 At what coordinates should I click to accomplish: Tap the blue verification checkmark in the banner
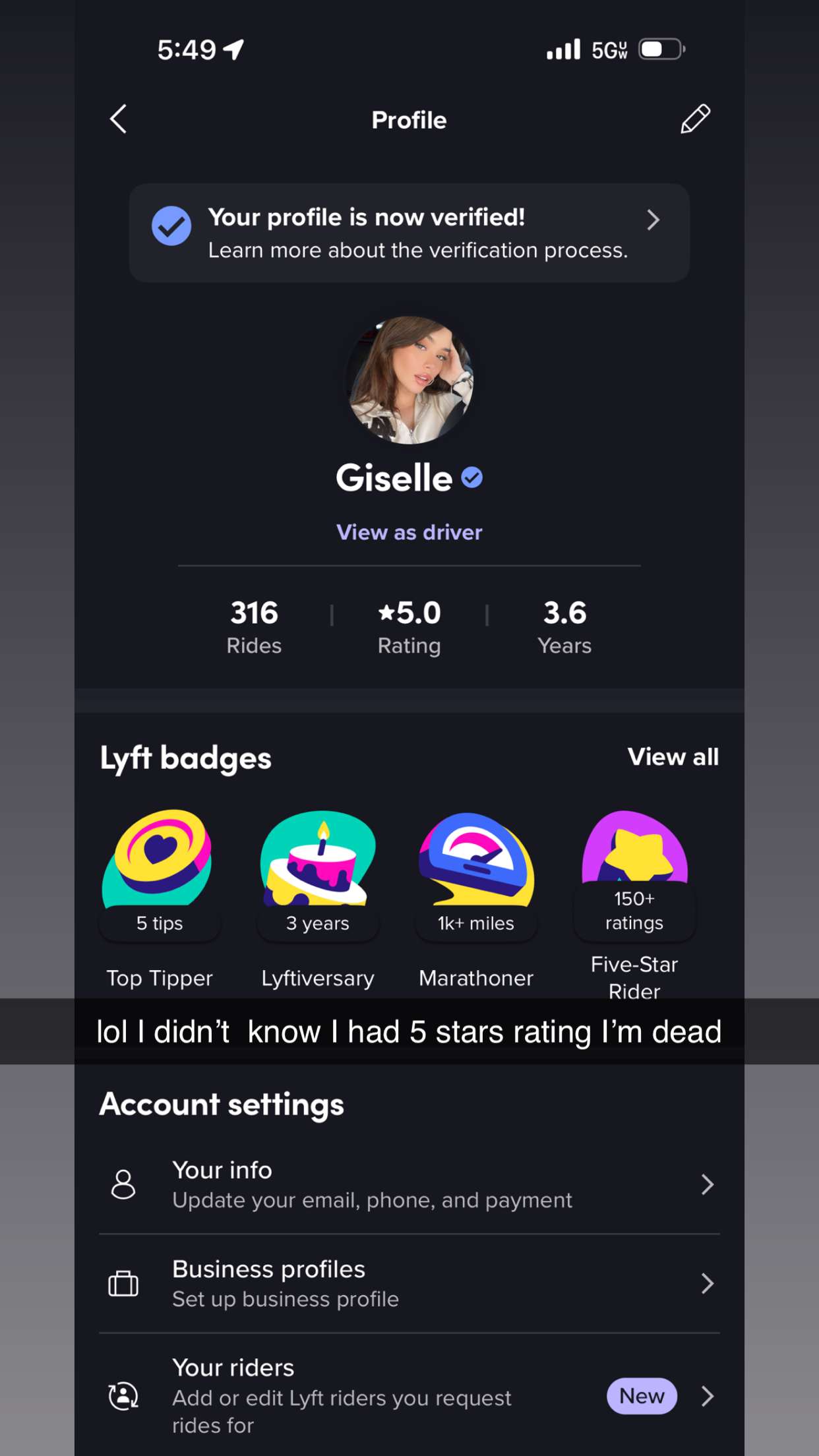tap(171, 225)
